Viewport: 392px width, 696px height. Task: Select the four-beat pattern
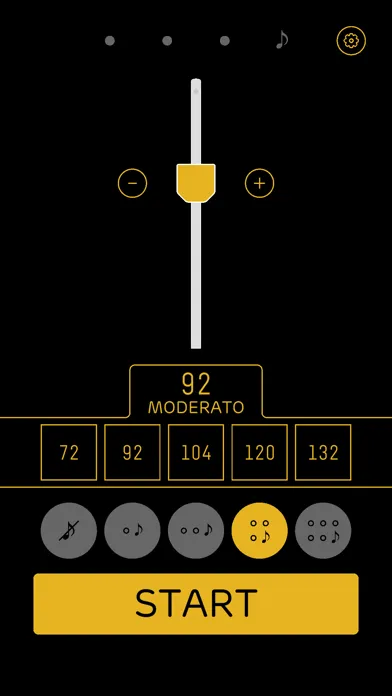coord(260,530)
